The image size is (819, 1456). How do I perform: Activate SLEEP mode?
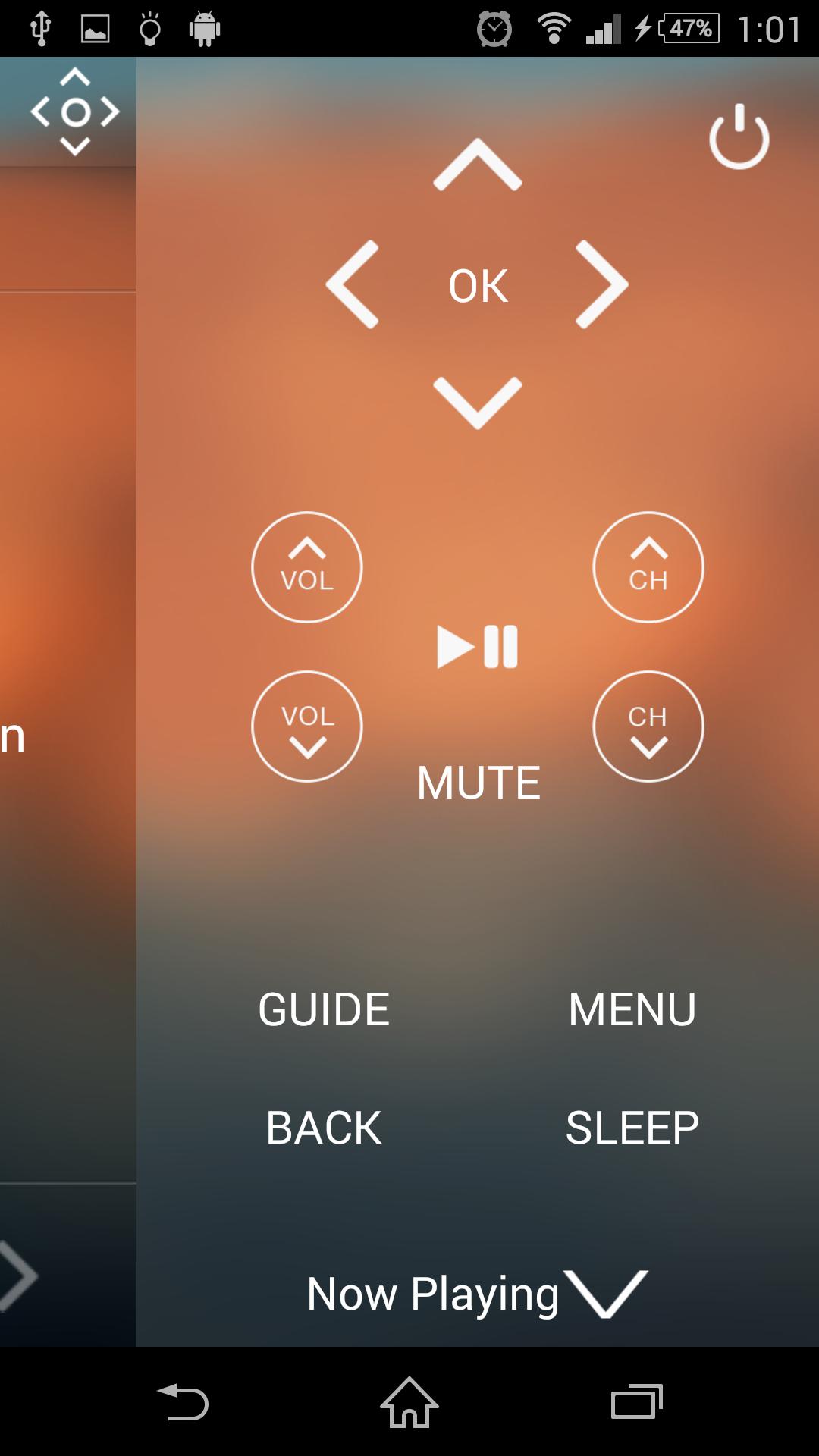tap(632, 1128)
